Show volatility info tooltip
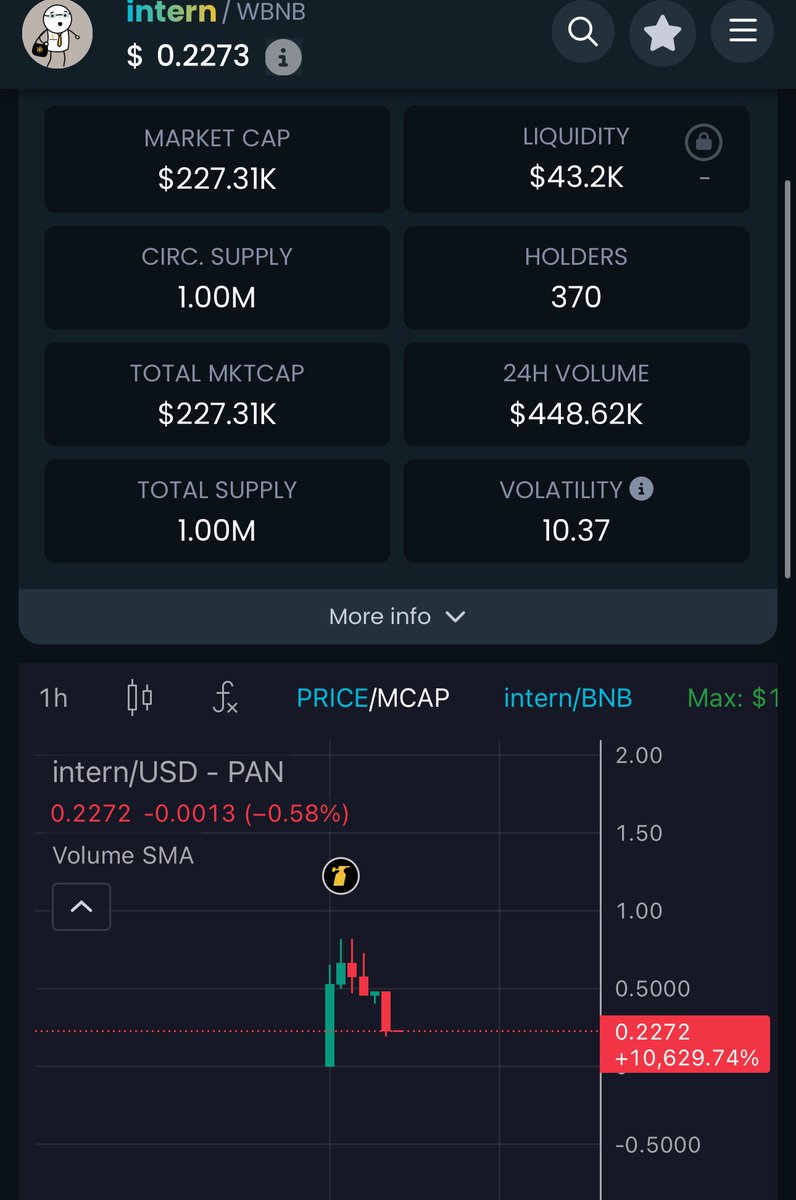 [642, 489]
